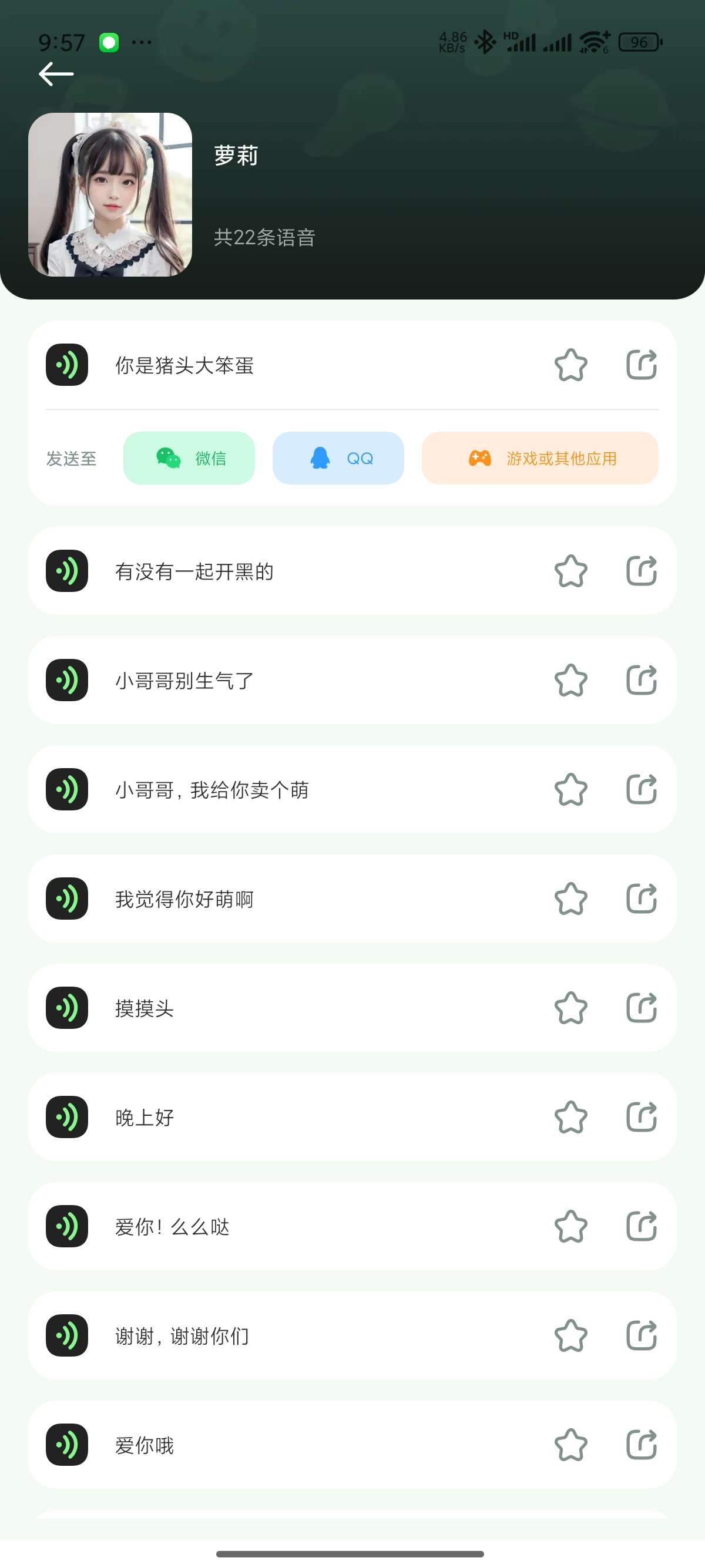The height and width of the screenshot is (1568, 705).
Task: Open share options for 有没有一起开黑的
Action: 642,571
